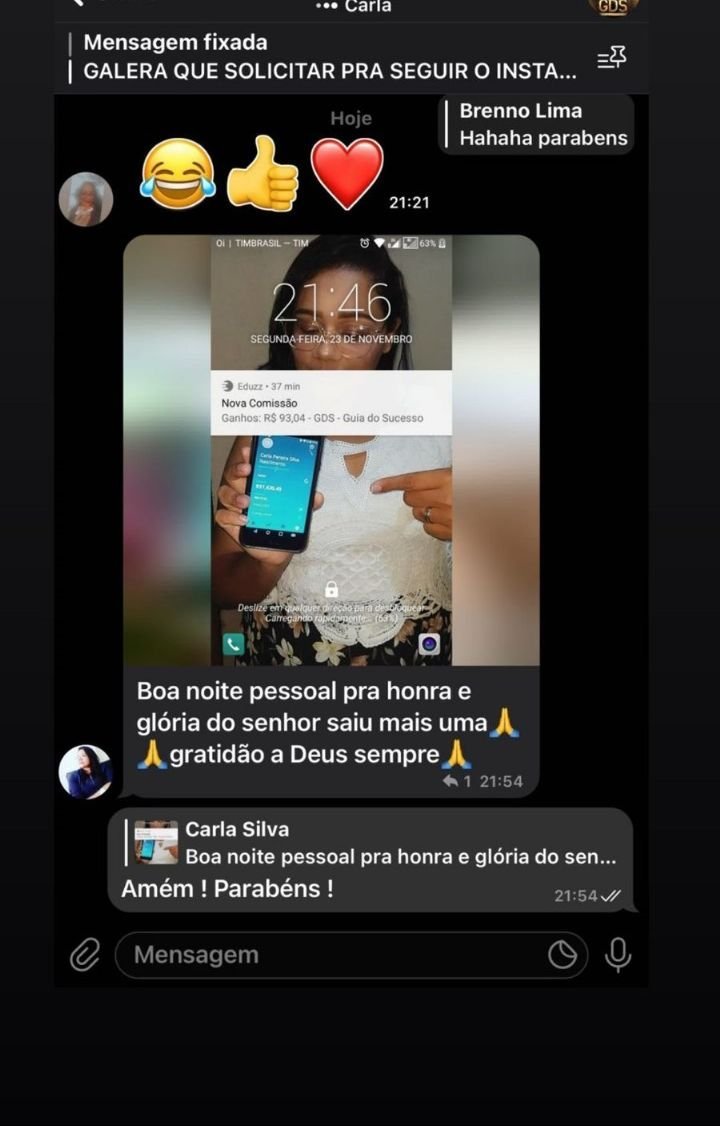
Task: Open the sticker panel
Action: 563,955
